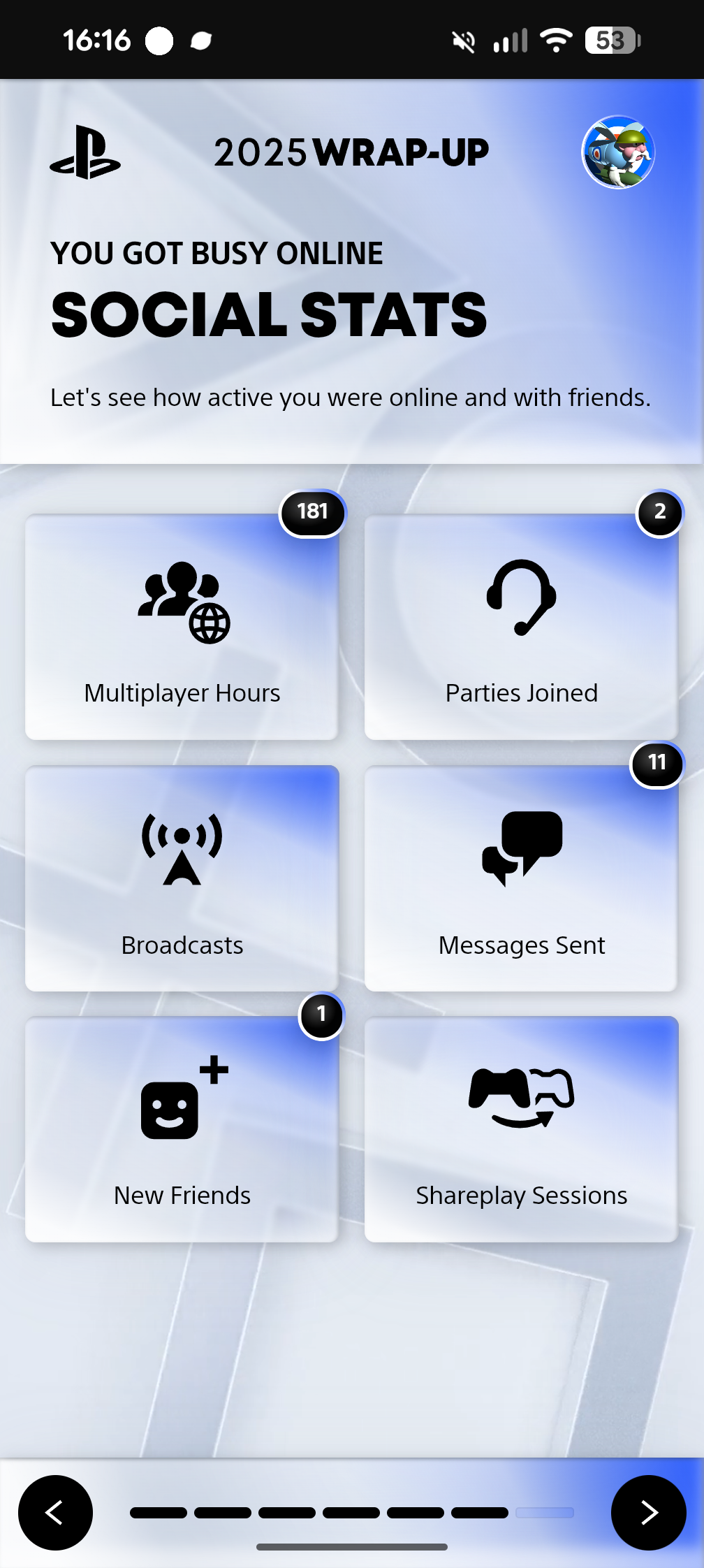Select the Broadcasts stat card

pyautogui.click(x=182, y=878)
